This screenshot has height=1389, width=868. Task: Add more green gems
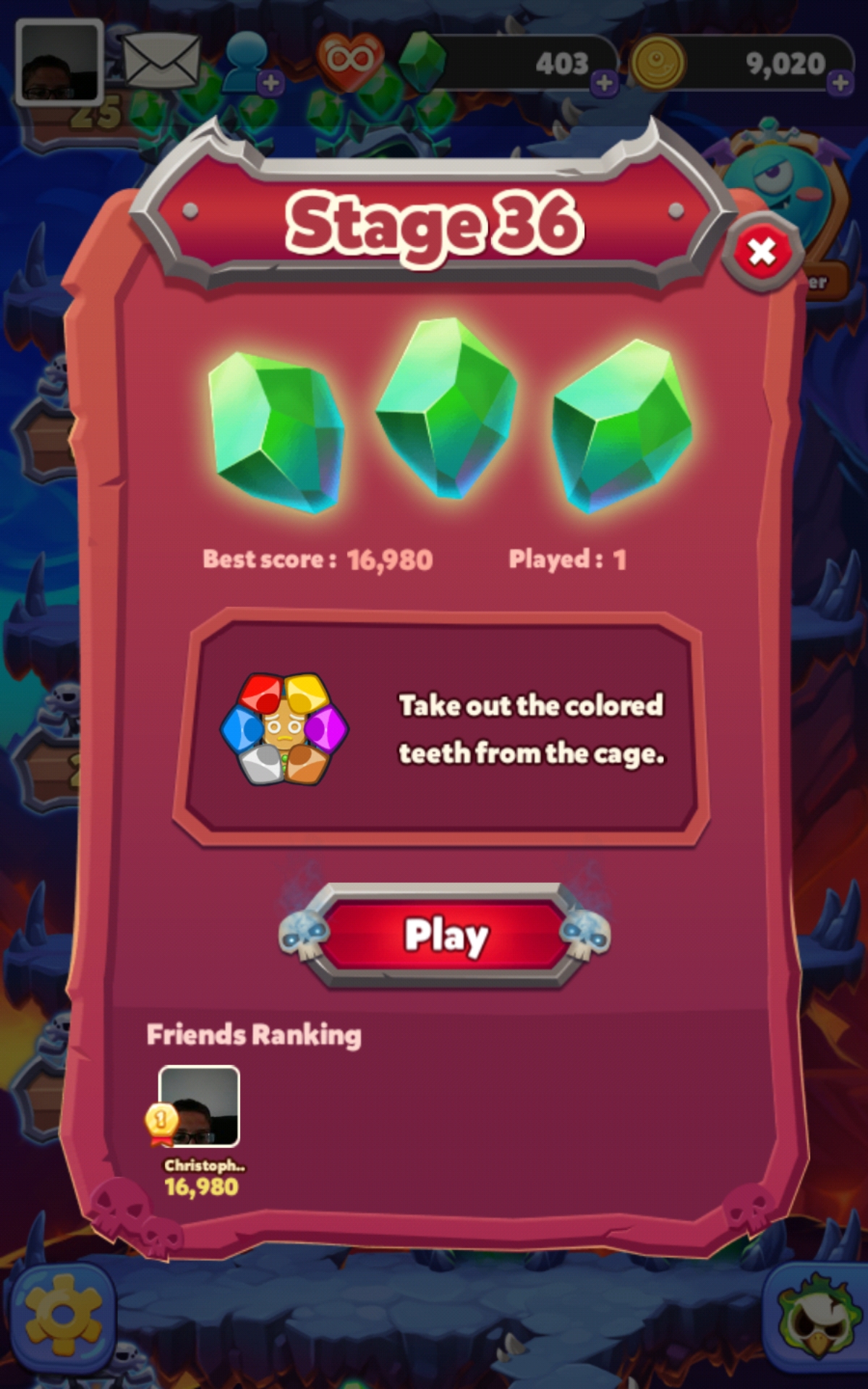[x=604, y=83]
